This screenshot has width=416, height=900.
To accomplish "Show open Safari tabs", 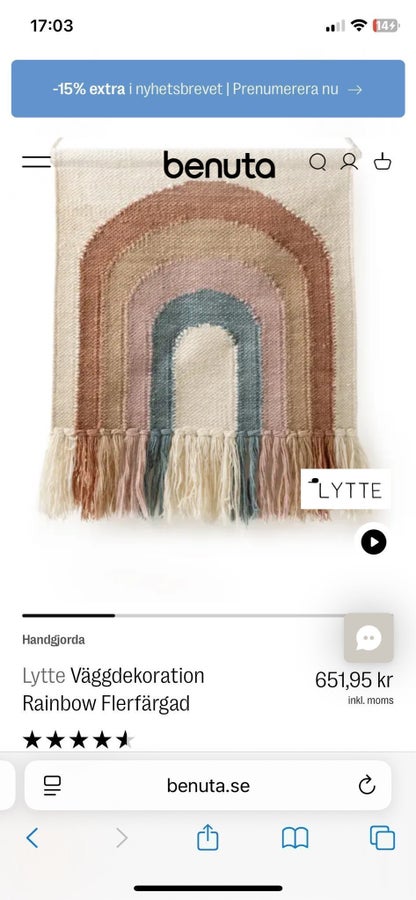I will (x=382, y=838).
